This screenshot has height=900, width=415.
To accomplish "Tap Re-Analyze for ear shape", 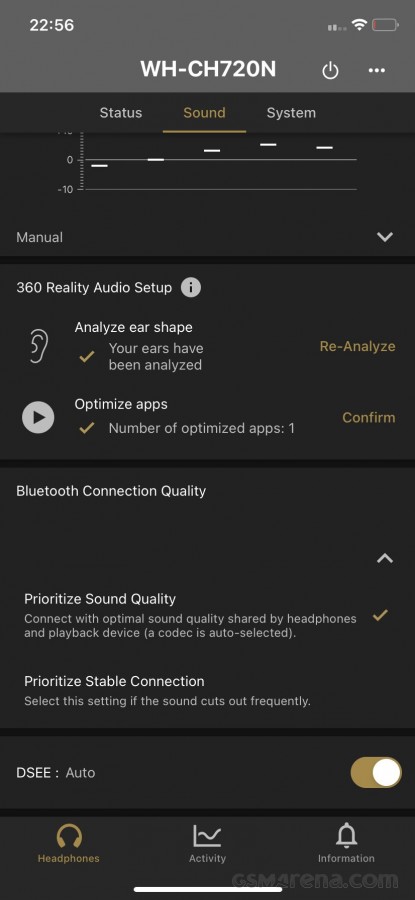I will click(357, 346).
